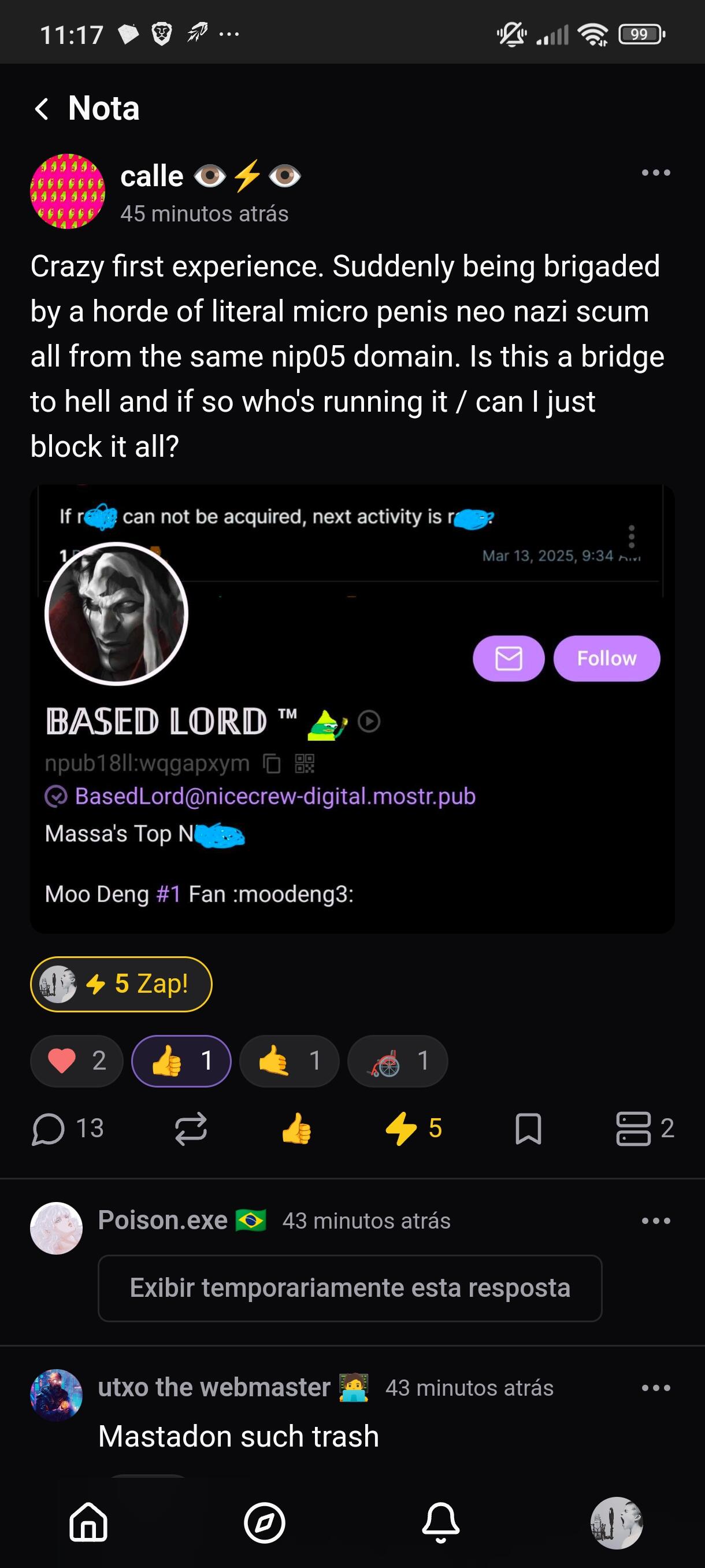Open options for utxo the webmaster's reply
The width and height of the screenshot is (705, 1568).
[x=655, y=1388]
